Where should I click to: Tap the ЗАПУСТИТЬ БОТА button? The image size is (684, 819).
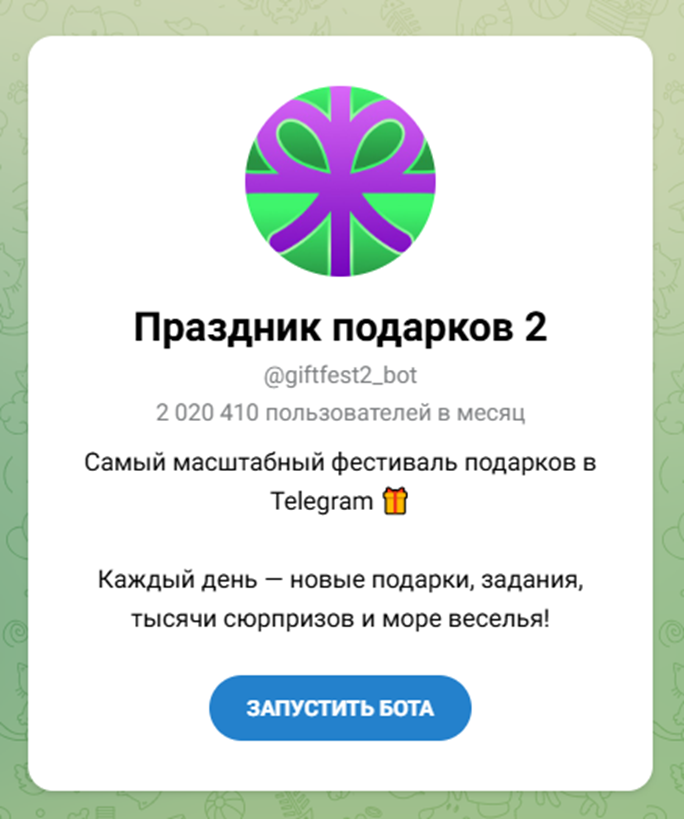pyautogui.click(x=340, y=709)
